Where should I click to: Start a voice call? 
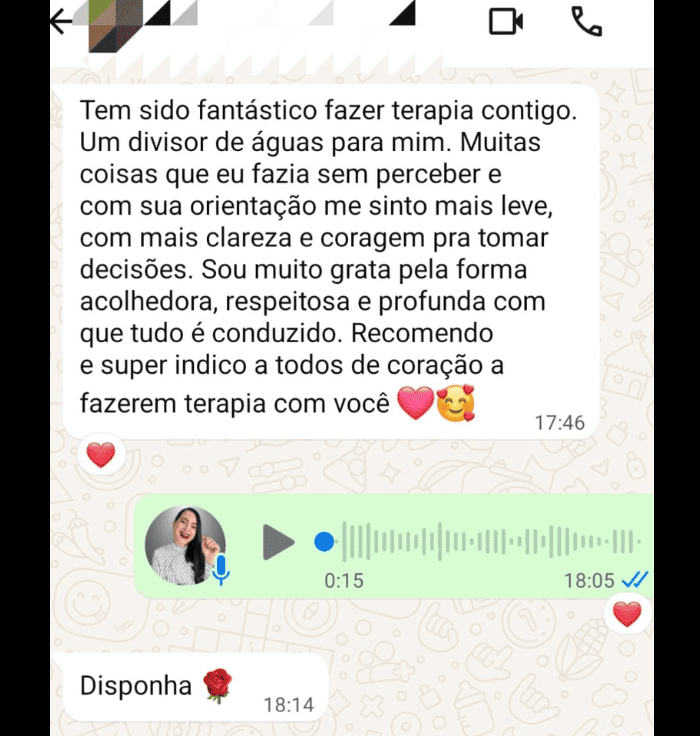pos(587,21)
